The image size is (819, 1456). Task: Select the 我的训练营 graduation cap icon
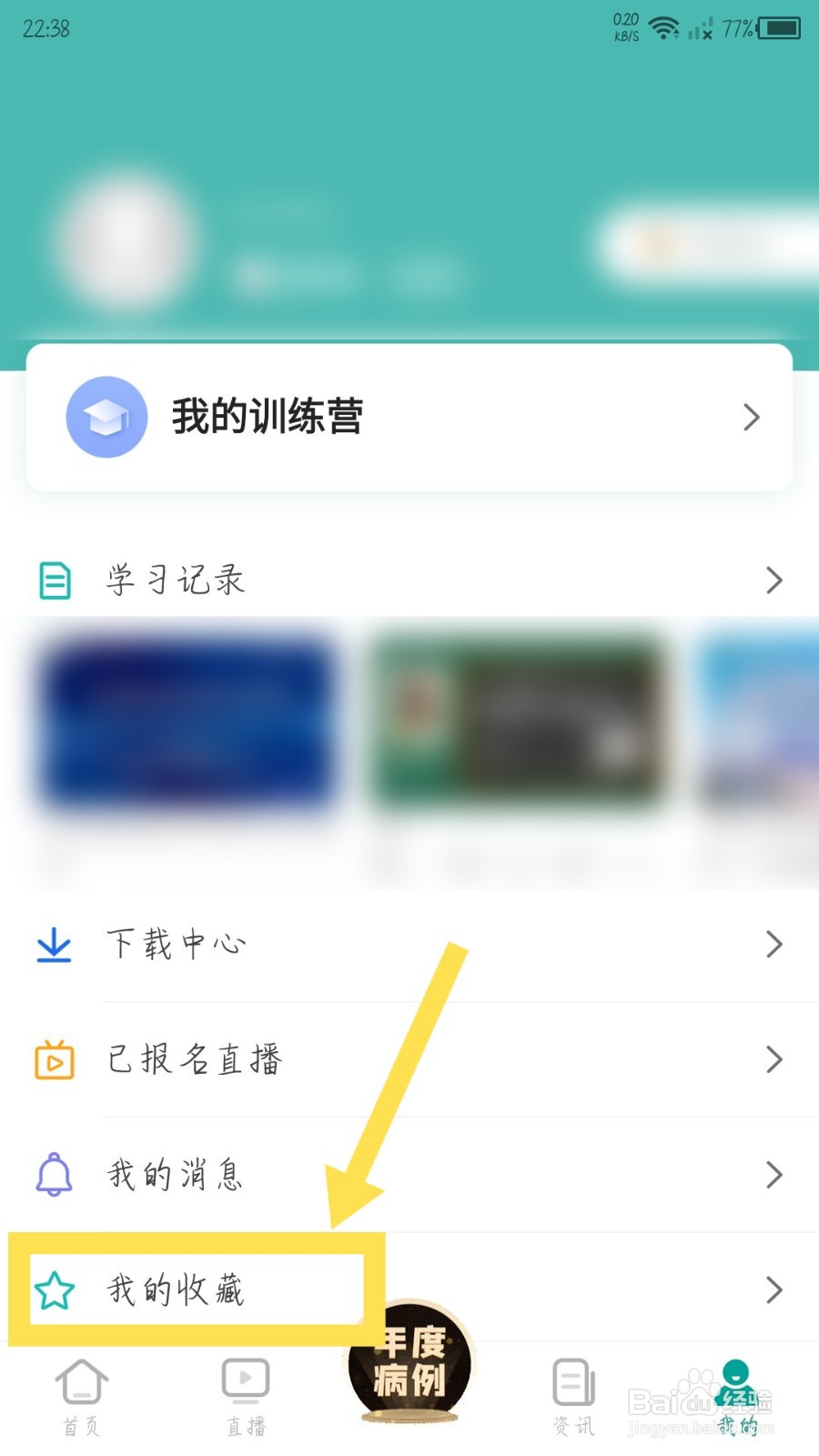[x=106, y=417]
